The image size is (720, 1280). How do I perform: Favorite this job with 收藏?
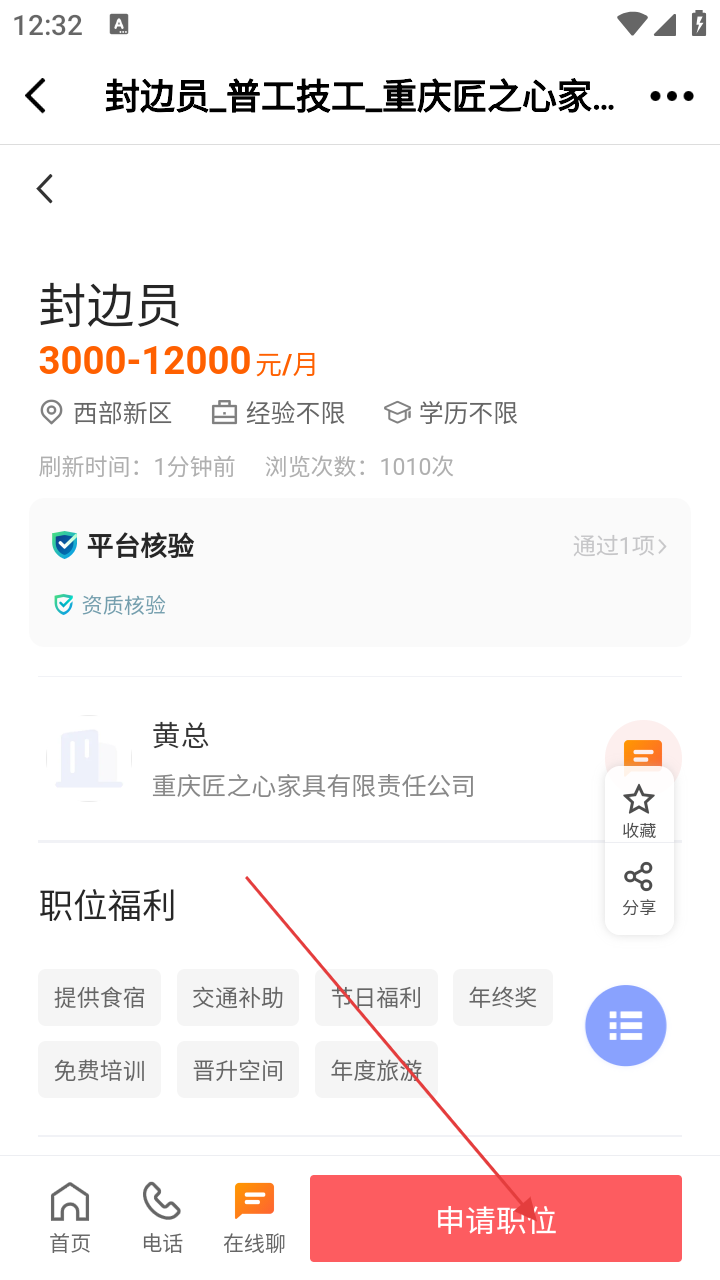pos(639,812)
